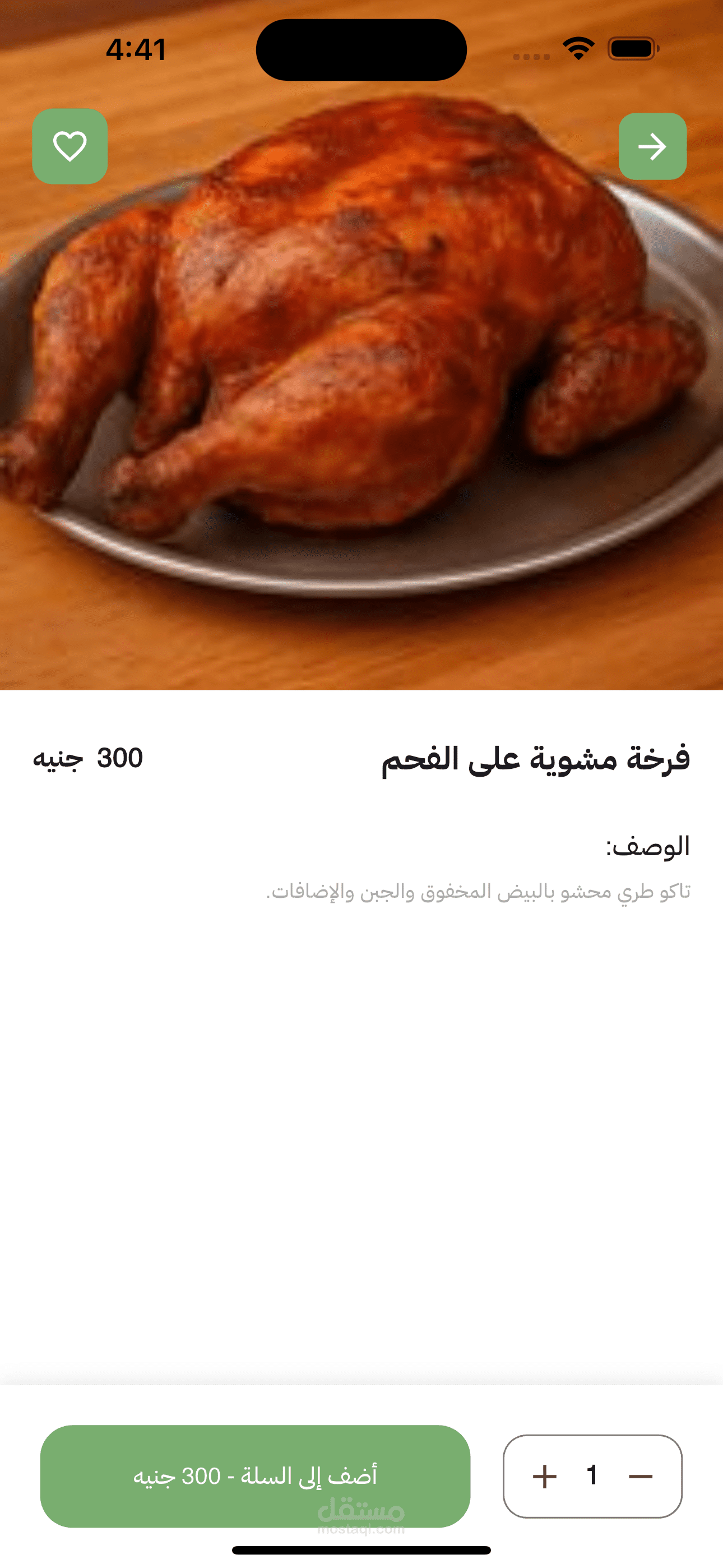Add to cart for 300 جنيه
The height and width of the screenshot is (1568, 723).
pos(255,1475)
